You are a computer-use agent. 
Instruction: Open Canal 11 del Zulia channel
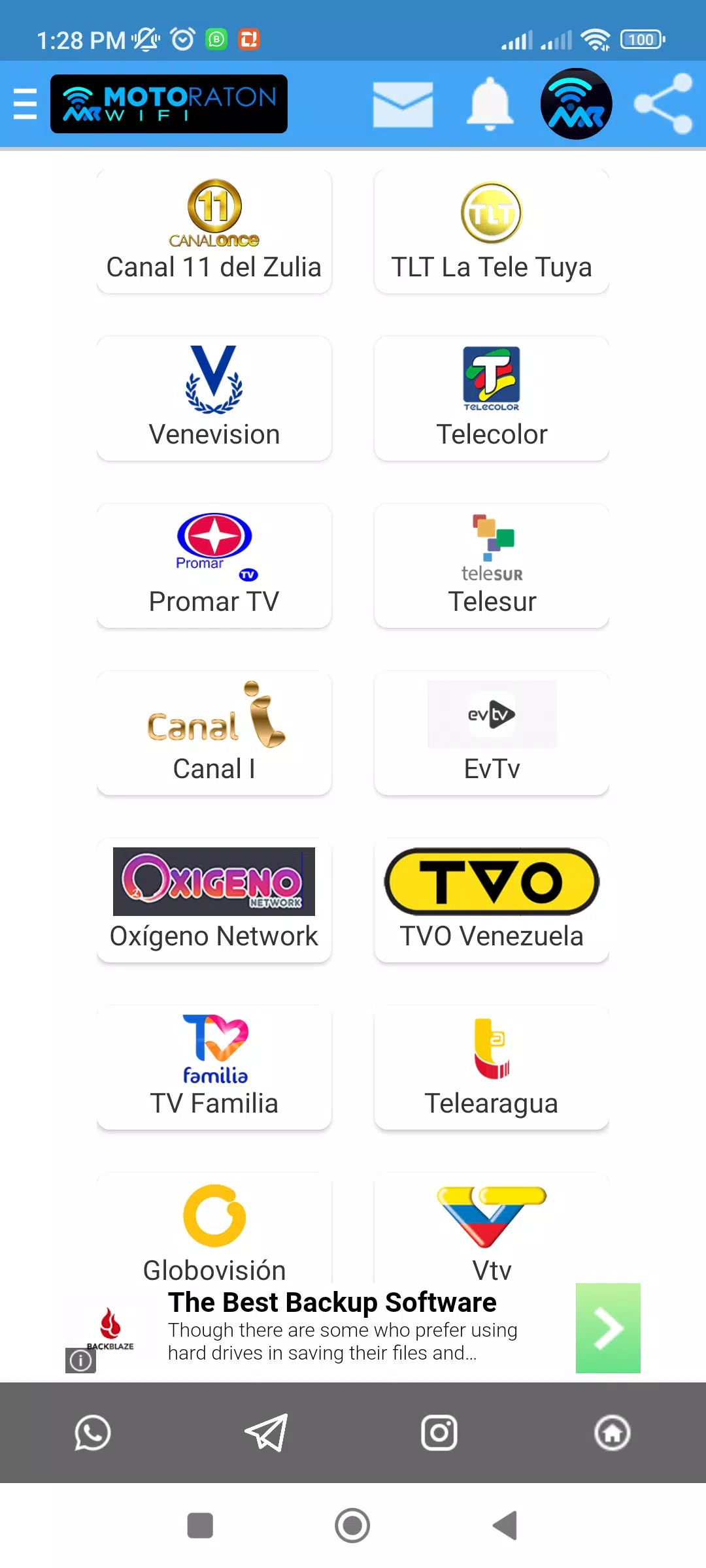[x=214, y=231]
